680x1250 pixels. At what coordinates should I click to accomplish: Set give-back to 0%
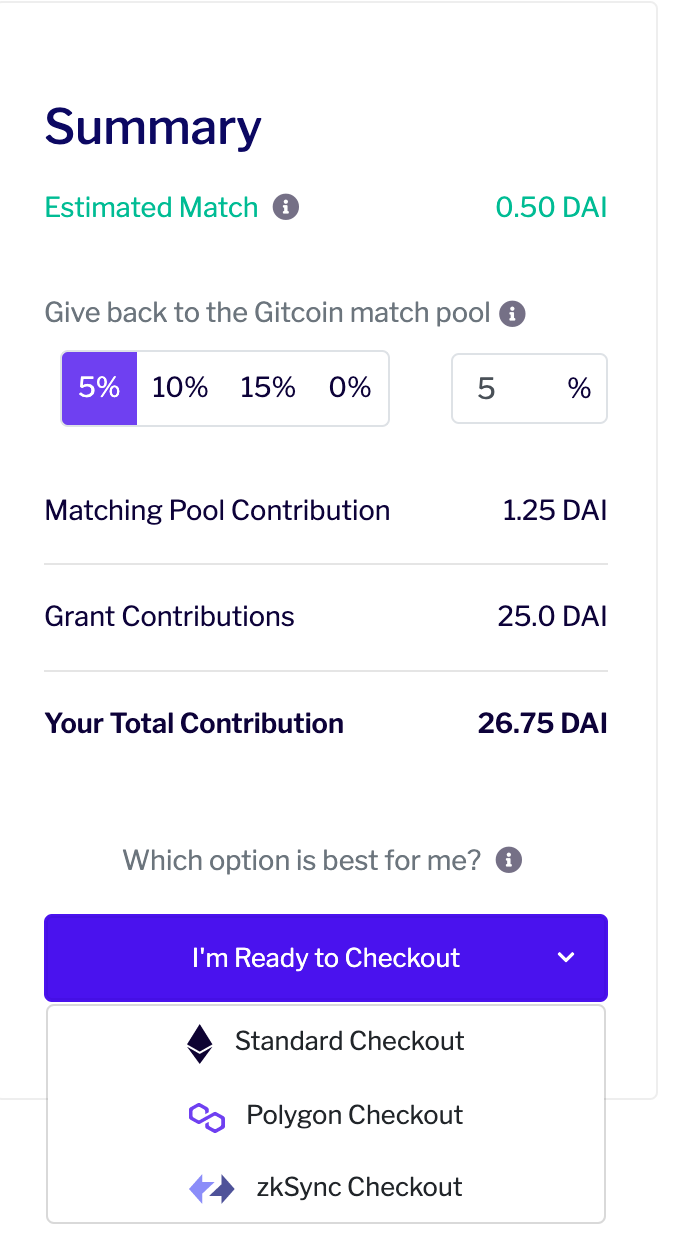point(350,388)
